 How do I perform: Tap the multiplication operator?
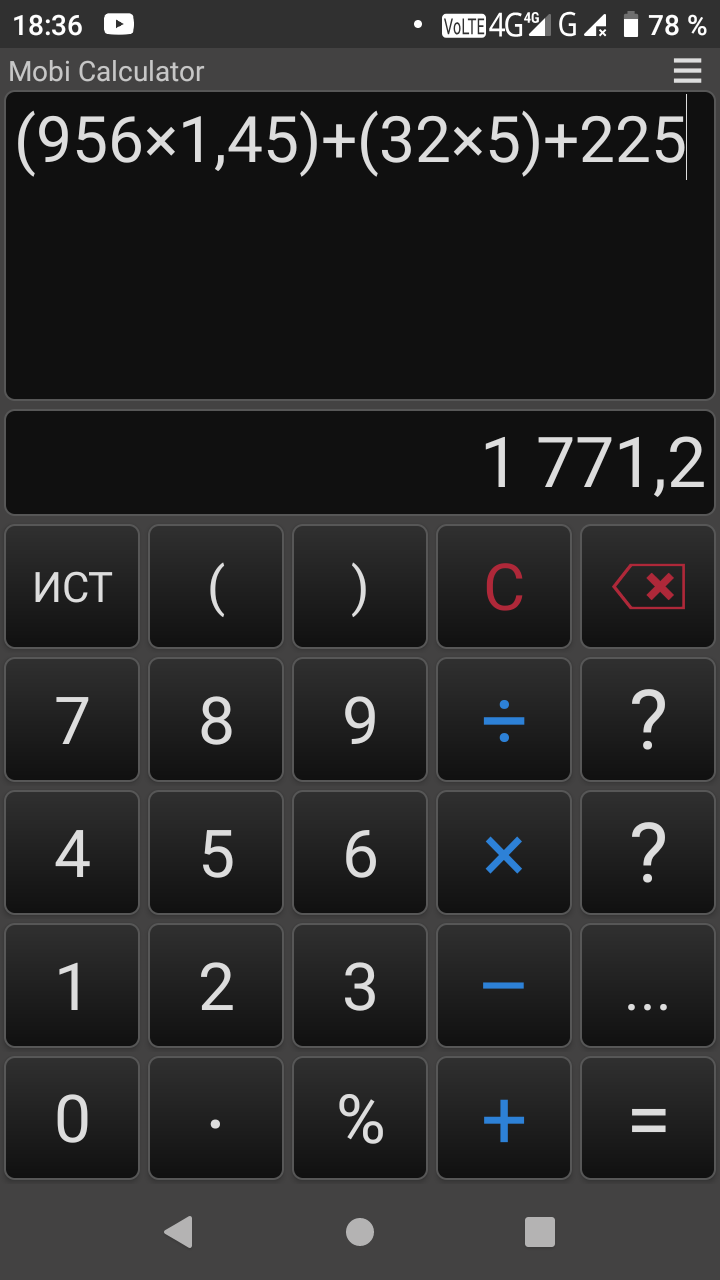tap(504, 853)
